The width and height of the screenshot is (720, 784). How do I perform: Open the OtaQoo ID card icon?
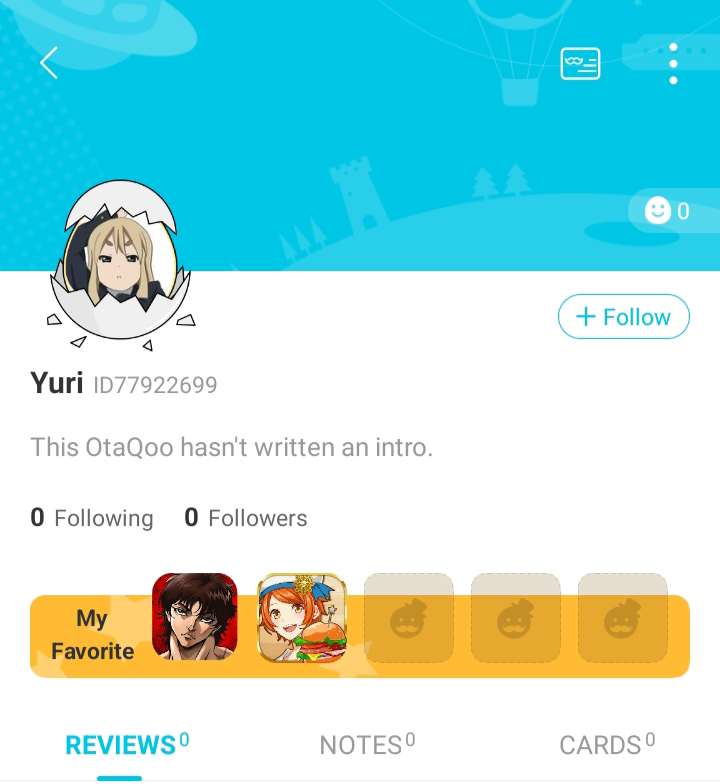[580, 63]
